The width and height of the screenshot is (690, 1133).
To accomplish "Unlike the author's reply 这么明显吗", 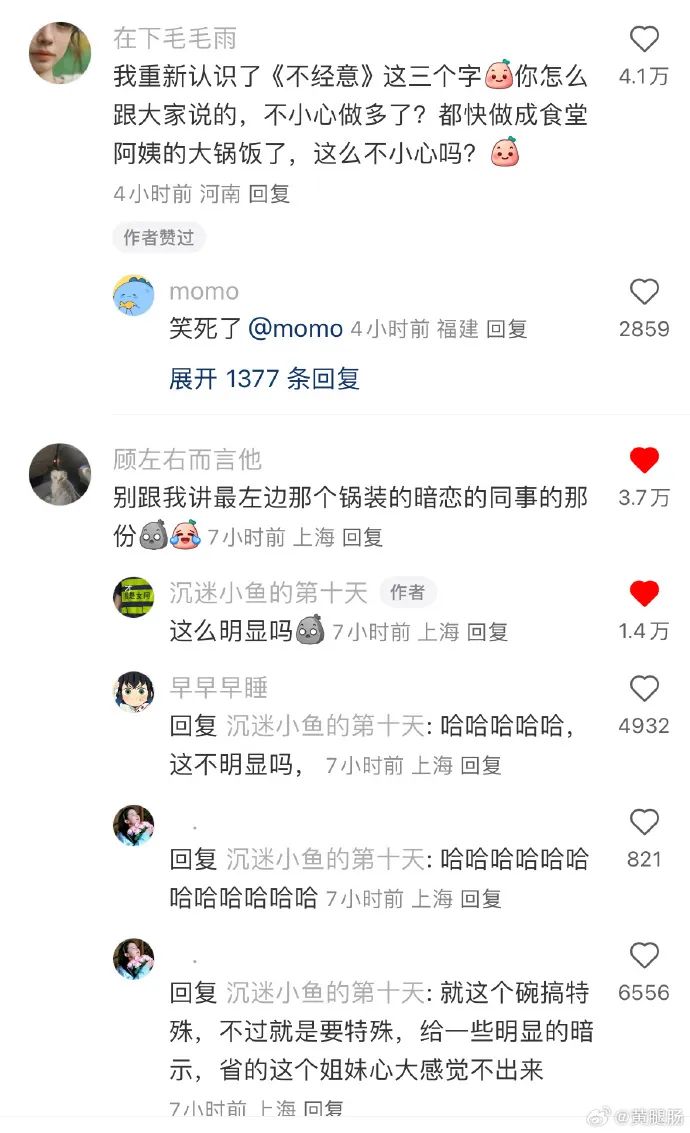I will pyautogui.click(x=644, y=594).
